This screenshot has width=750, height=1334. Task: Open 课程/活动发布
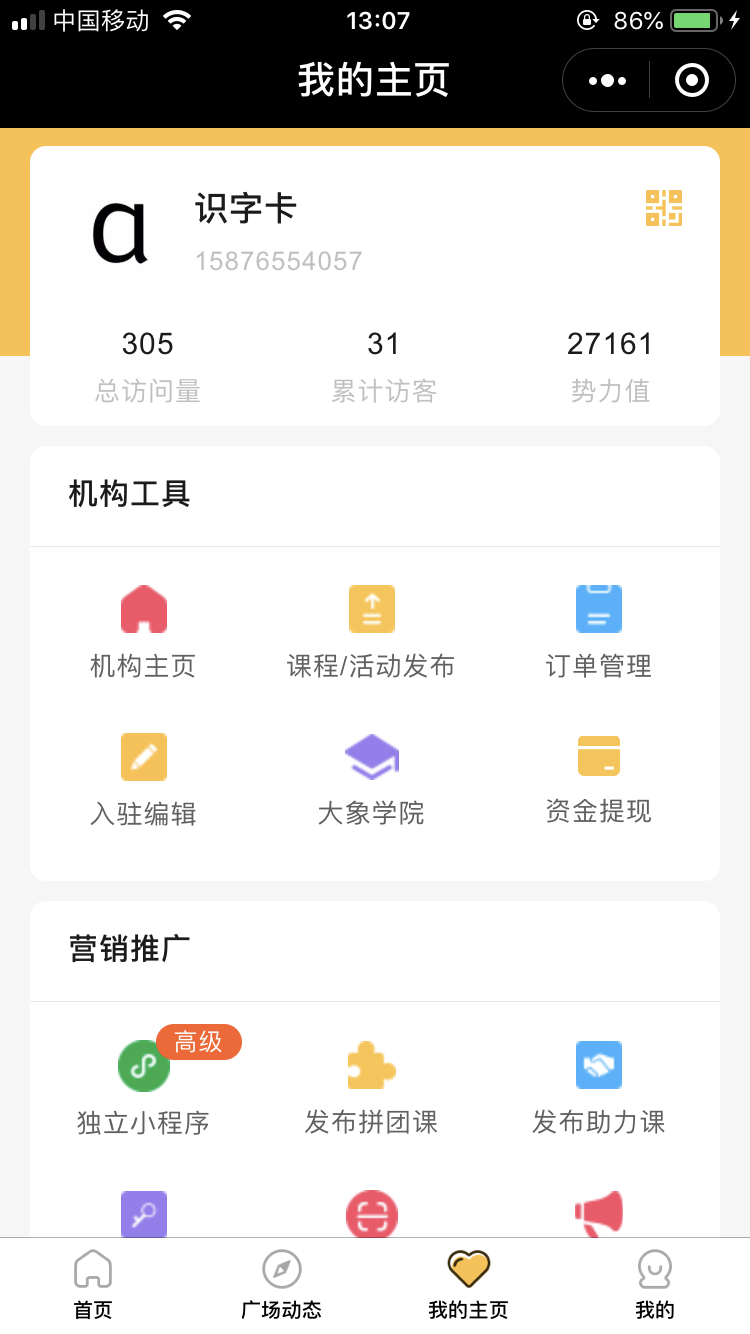tap(371, 631)
